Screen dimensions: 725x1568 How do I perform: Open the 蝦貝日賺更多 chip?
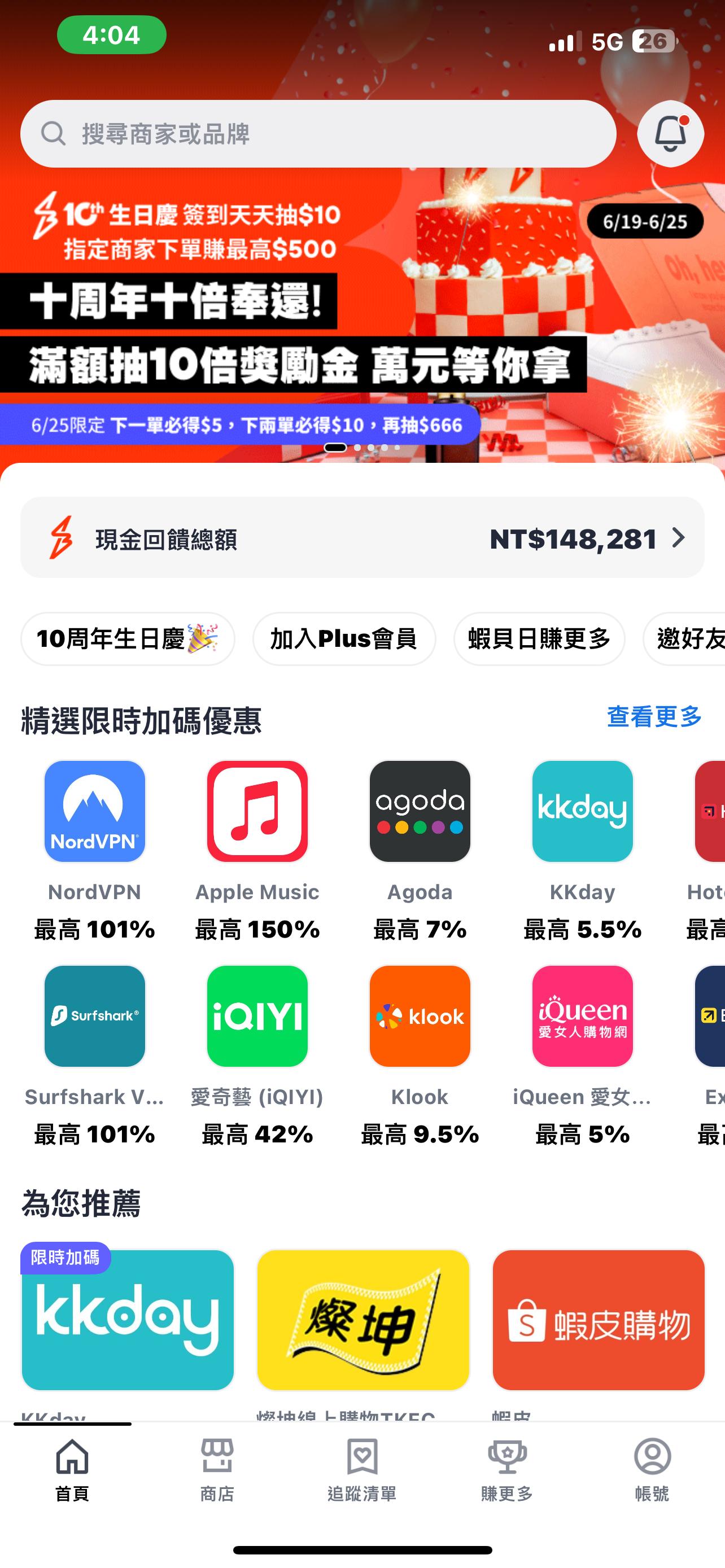coord(539,639)
